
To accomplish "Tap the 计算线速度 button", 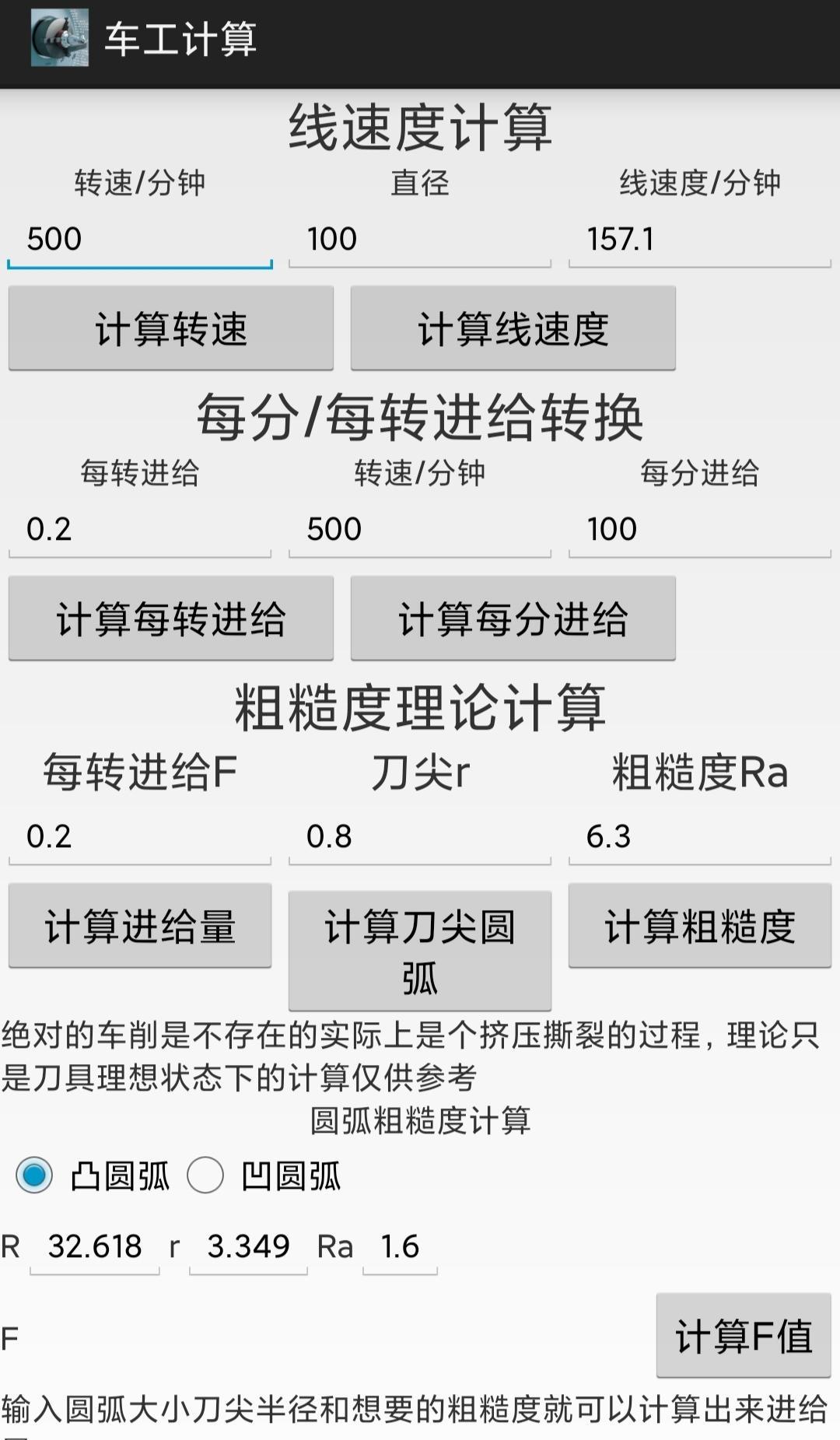I will [x=513, y=328].
